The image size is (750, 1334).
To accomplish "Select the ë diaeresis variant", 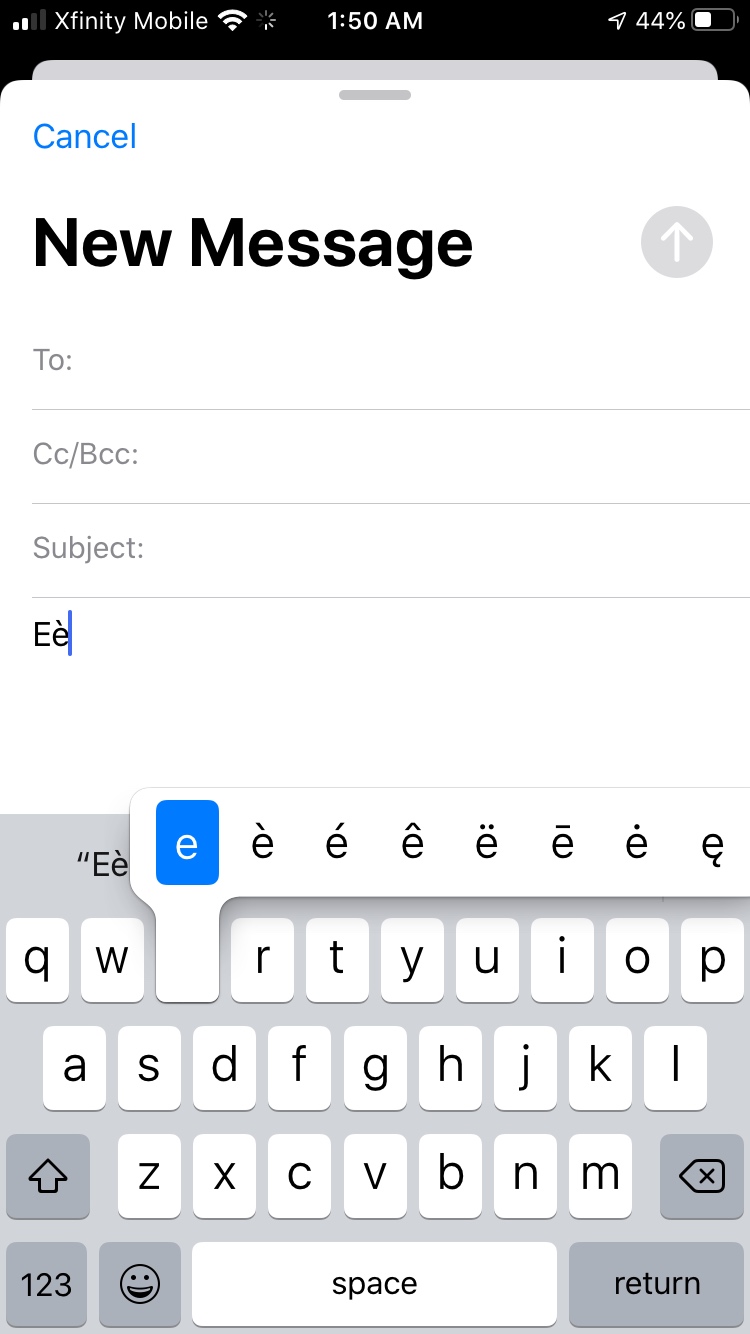I will click(x=487, y=843).
